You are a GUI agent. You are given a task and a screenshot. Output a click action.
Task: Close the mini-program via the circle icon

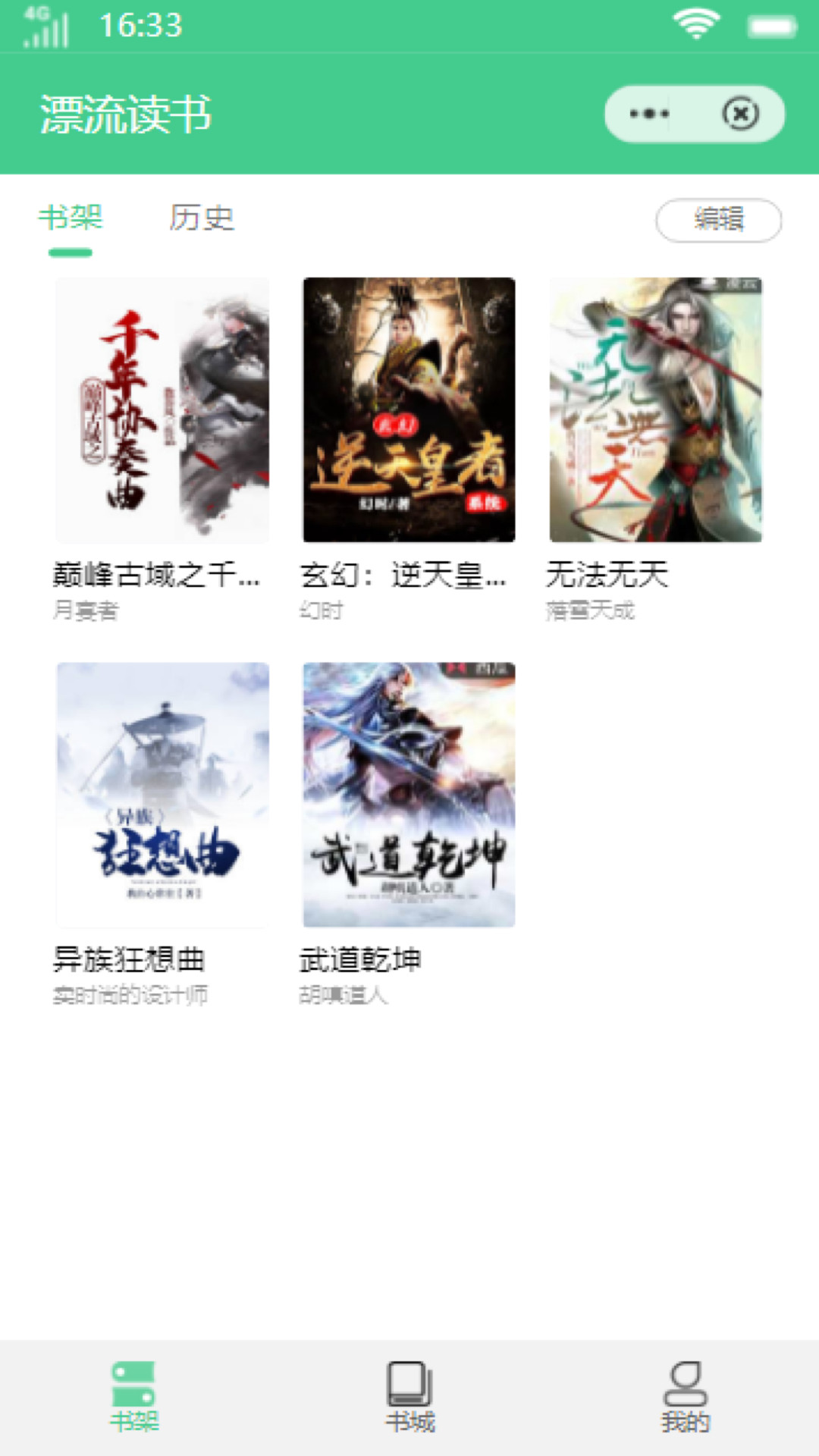[739, 114]
